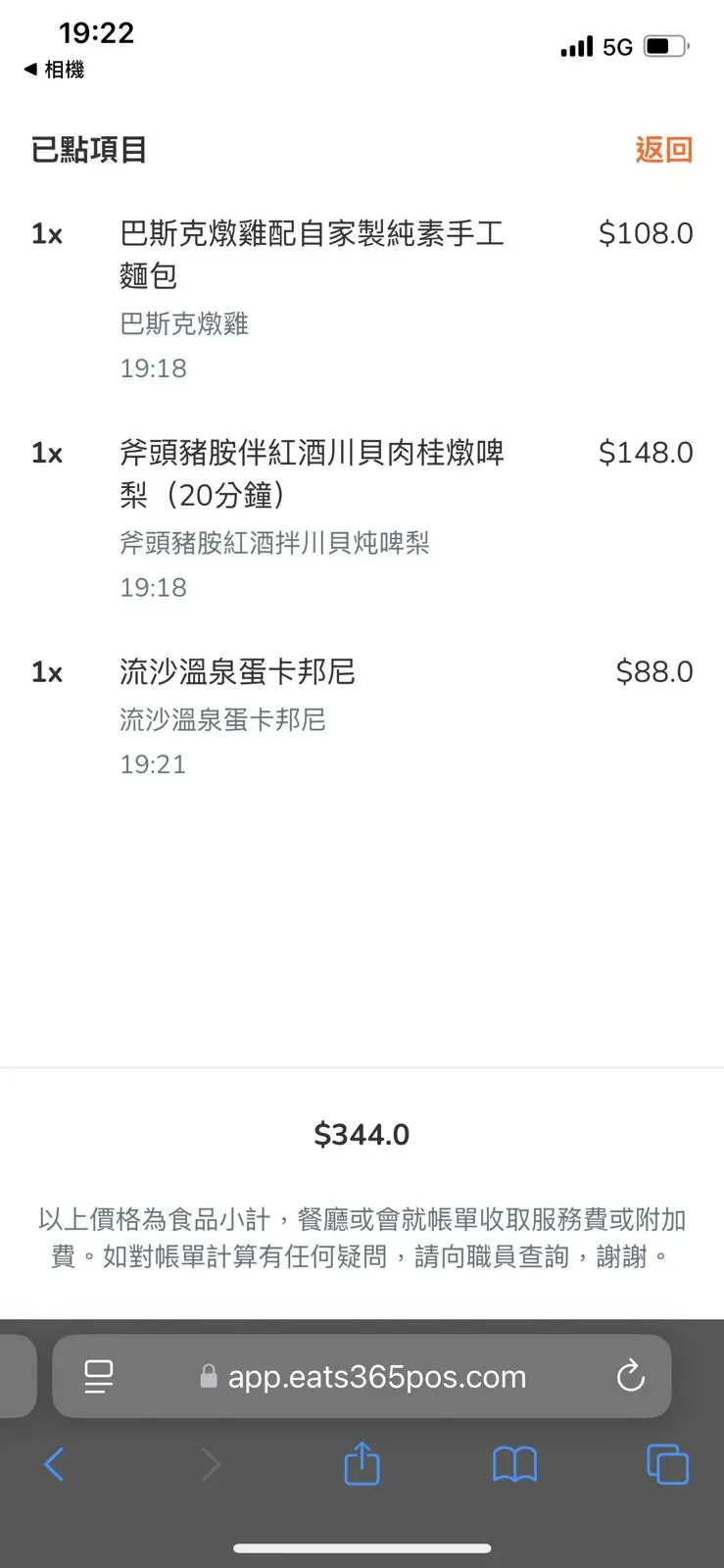Image resolution: width=724 pixels, height=1568 pixels.
Task: Reload the eats365pos page
Action: click(x=630, y=1376)
